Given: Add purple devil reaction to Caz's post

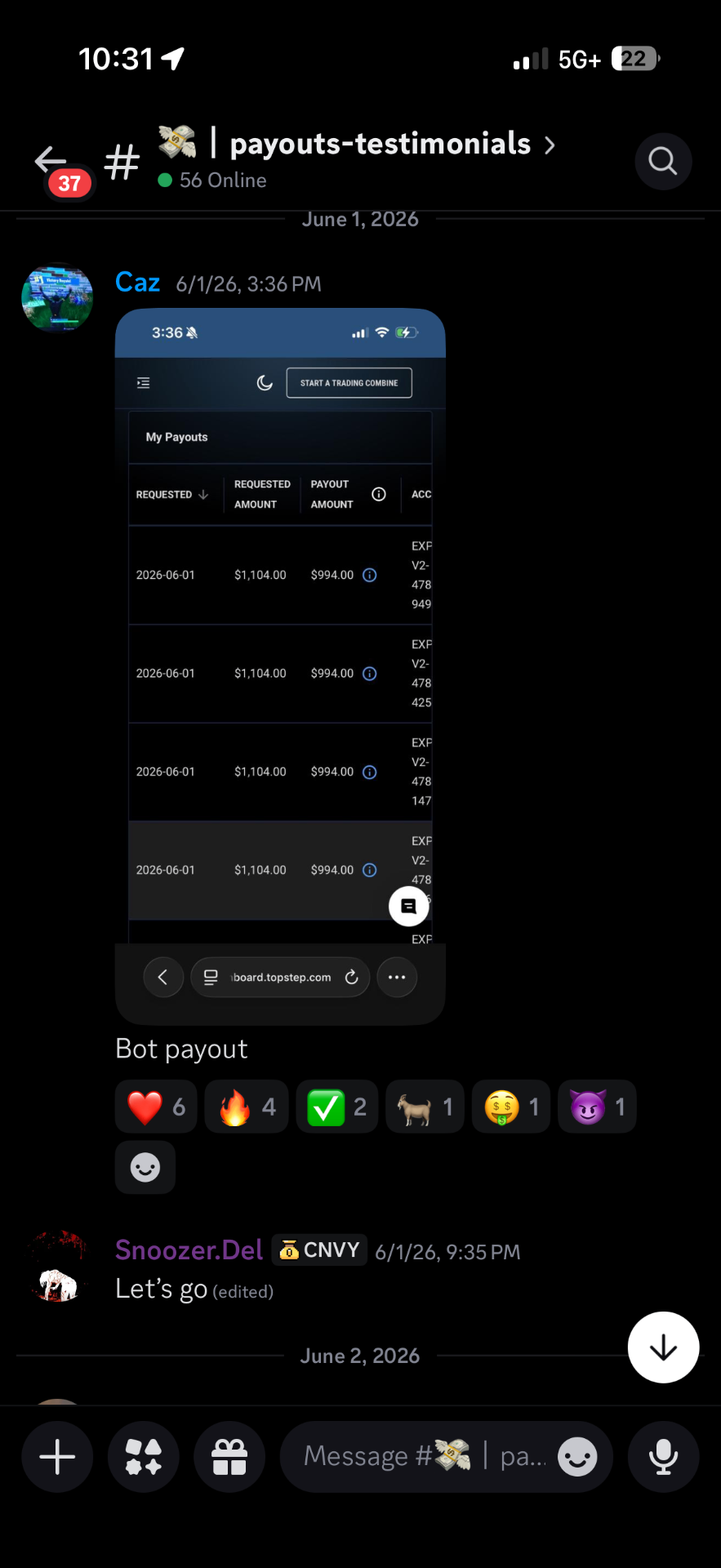Looking at the screenshot, I should [597, 1107].
